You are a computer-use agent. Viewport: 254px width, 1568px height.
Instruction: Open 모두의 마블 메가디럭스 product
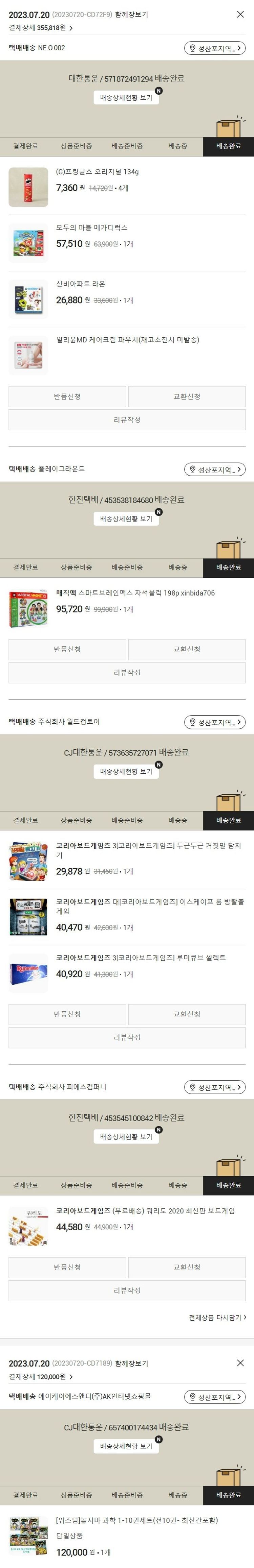point(91,228)
